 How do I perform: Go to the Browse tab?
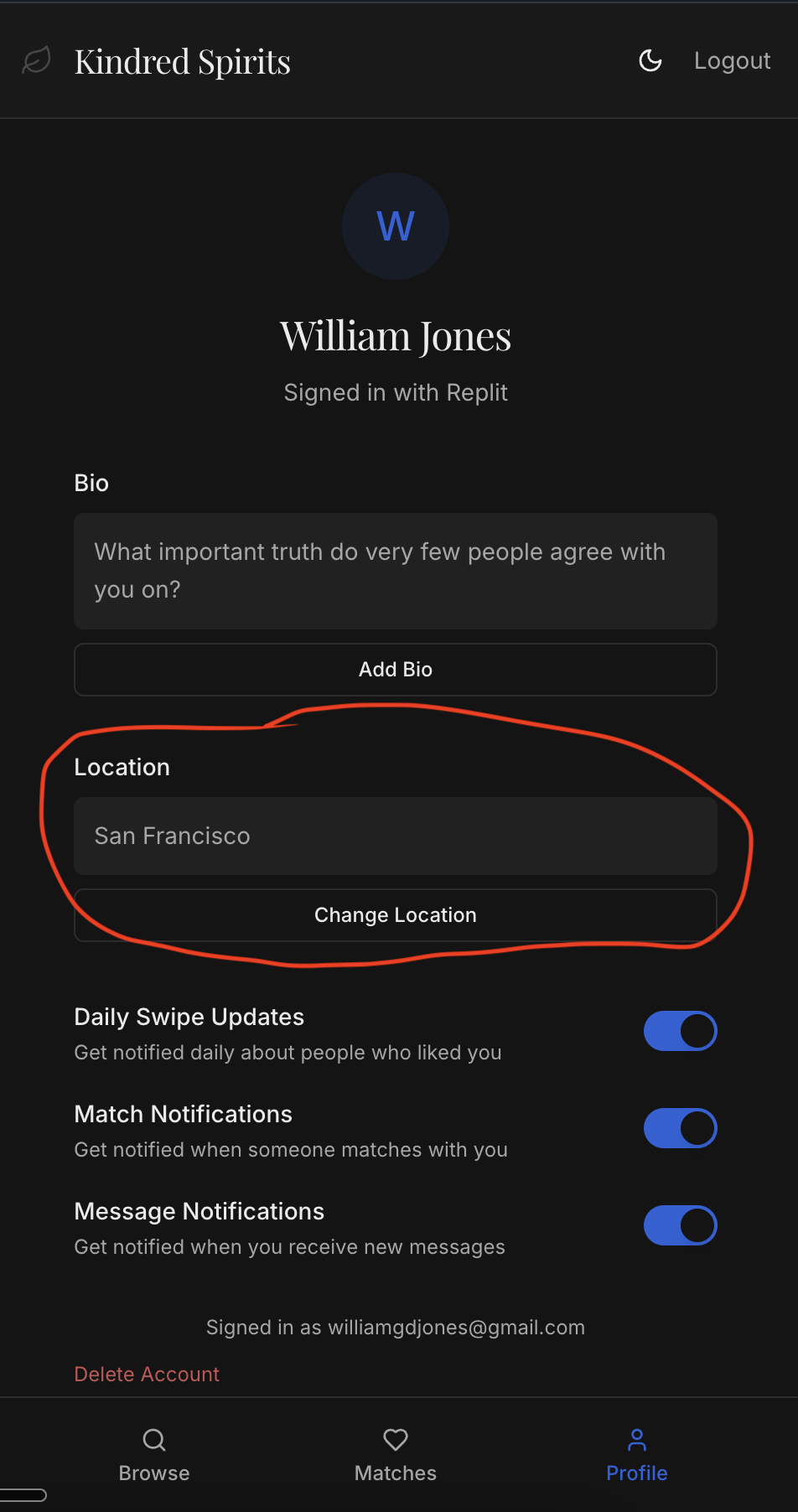click(x=154, y=1455)
